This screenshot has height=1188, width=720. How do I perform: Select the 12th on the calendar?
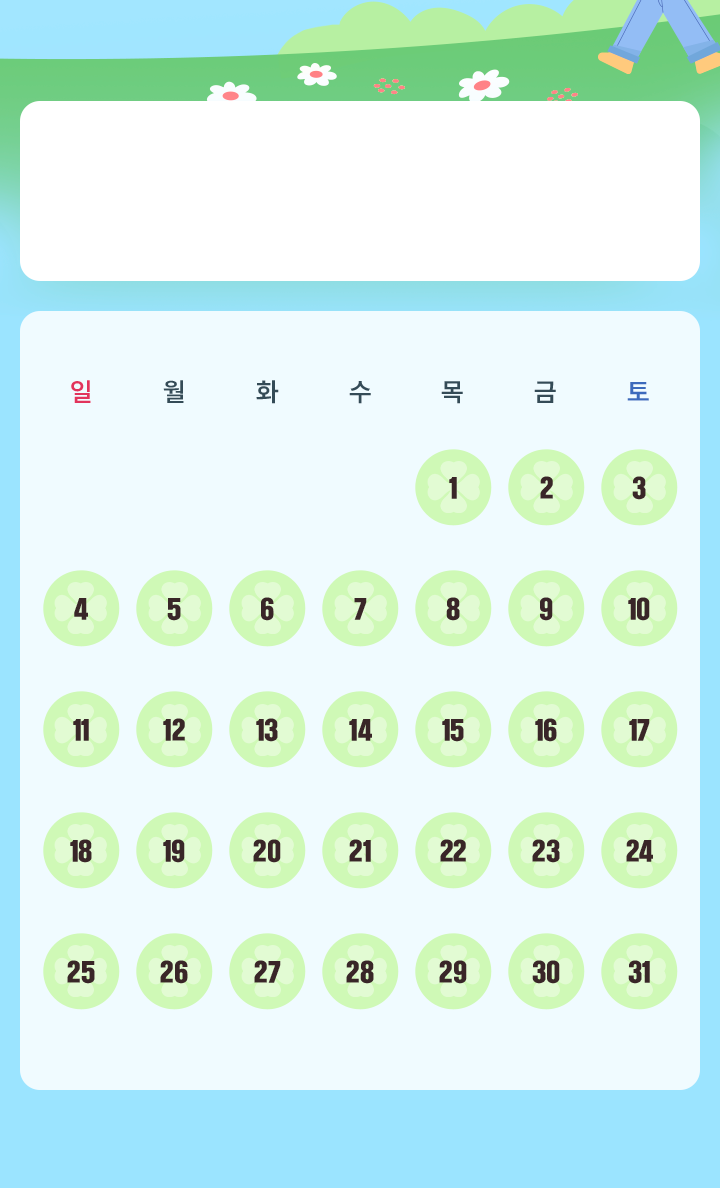[x=174, y=730]
